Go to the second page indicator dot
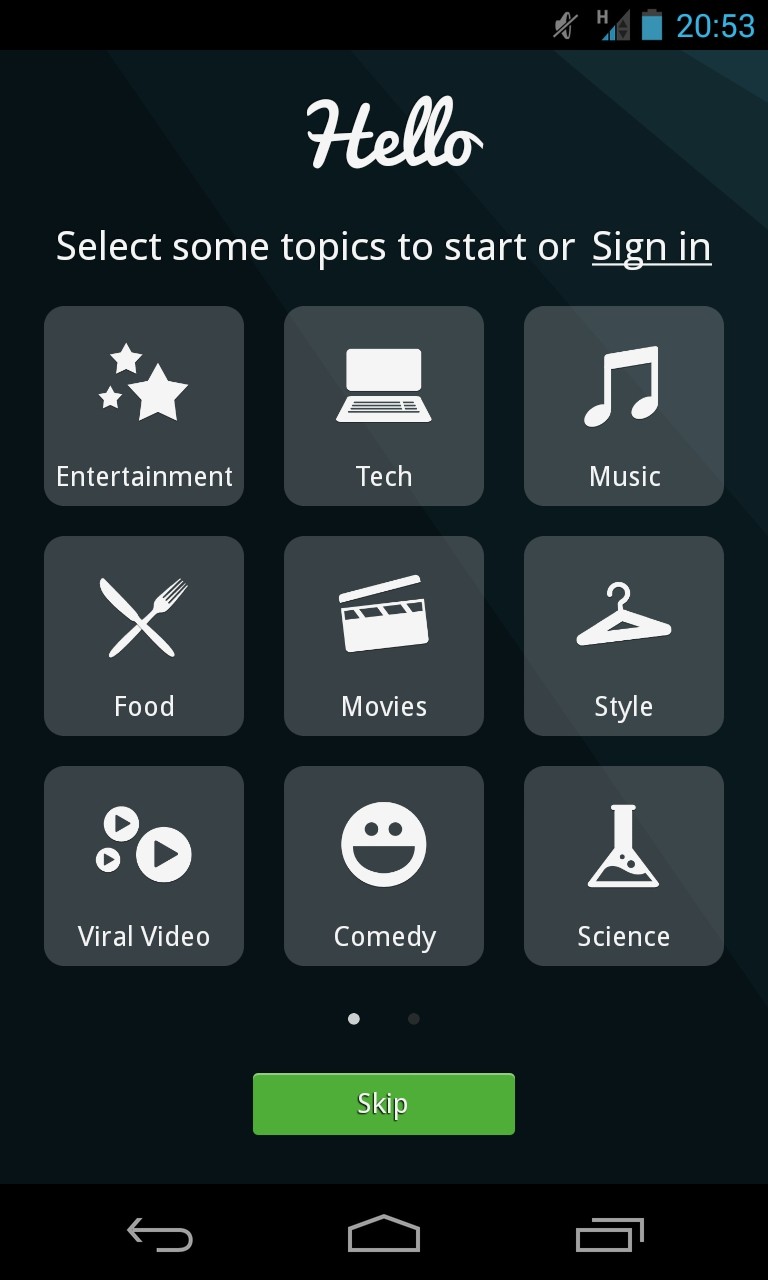This screenshot has height=1280, width=768. (x=414, y=1019)
